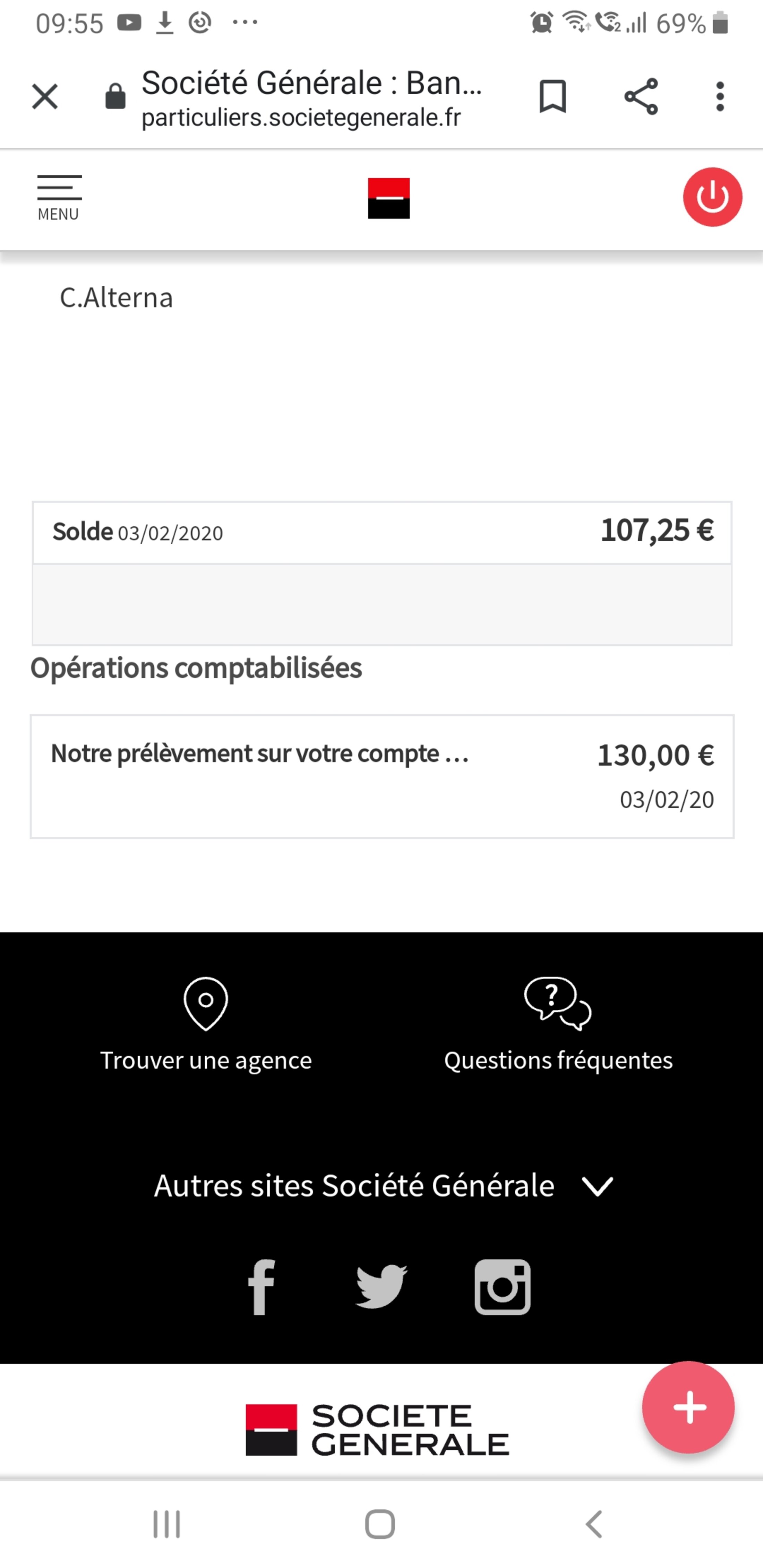Expand Autres sites Société Générale
This screenshot has height=1568, width=763.
[383, 1186]
